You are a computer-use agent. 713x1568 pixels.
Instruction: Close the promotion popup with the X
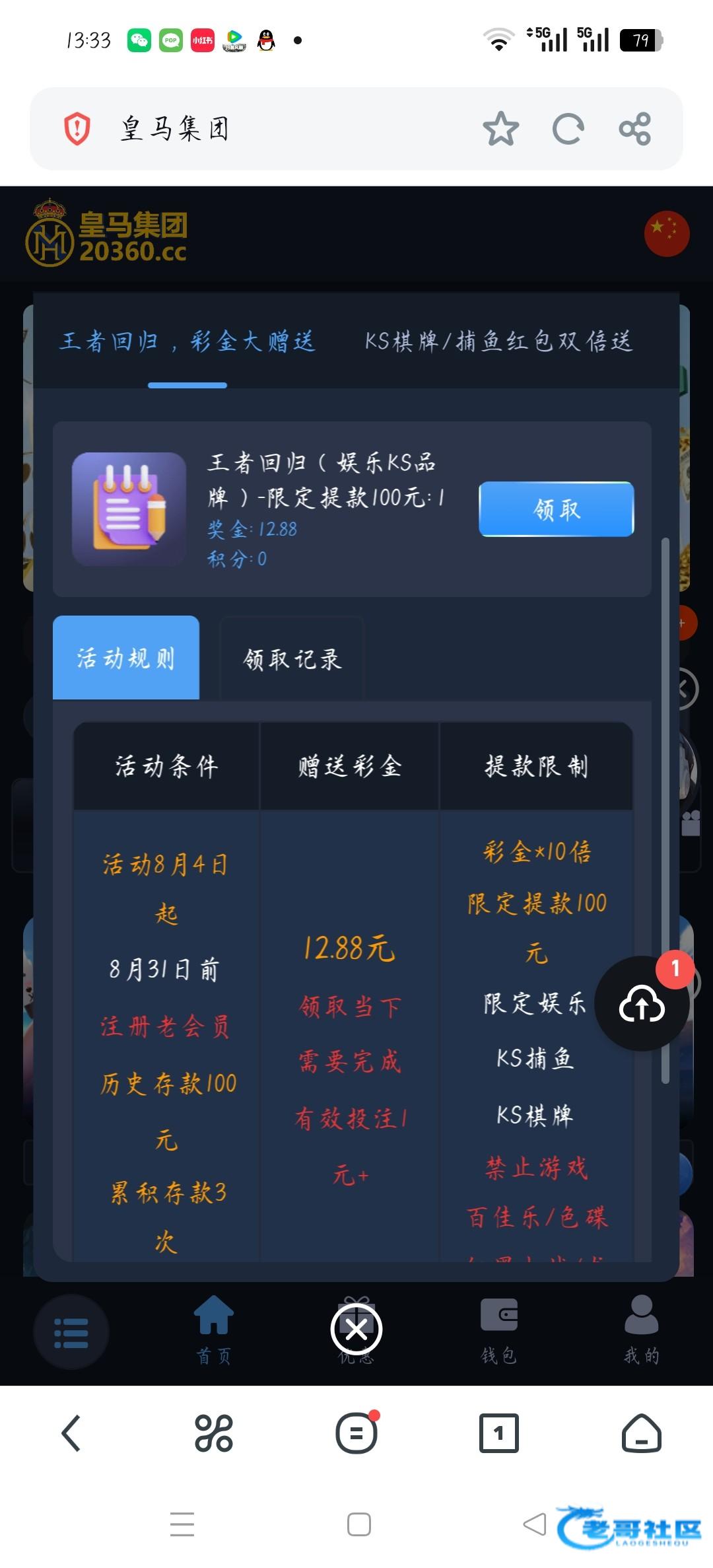356,1329
